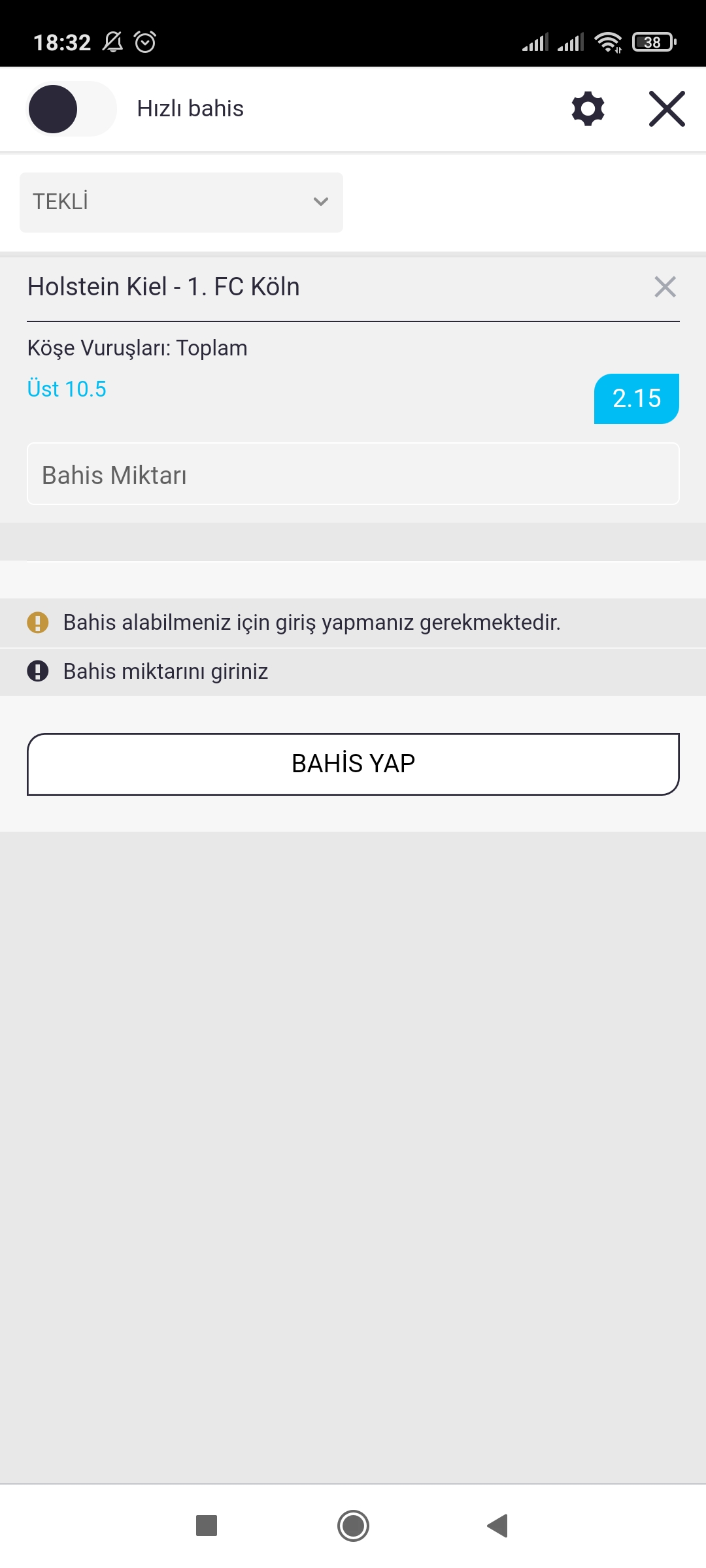Toggle the Hızlı bahis switch
The height and width of the screenshot is (1568, 706).
point(71,108)
